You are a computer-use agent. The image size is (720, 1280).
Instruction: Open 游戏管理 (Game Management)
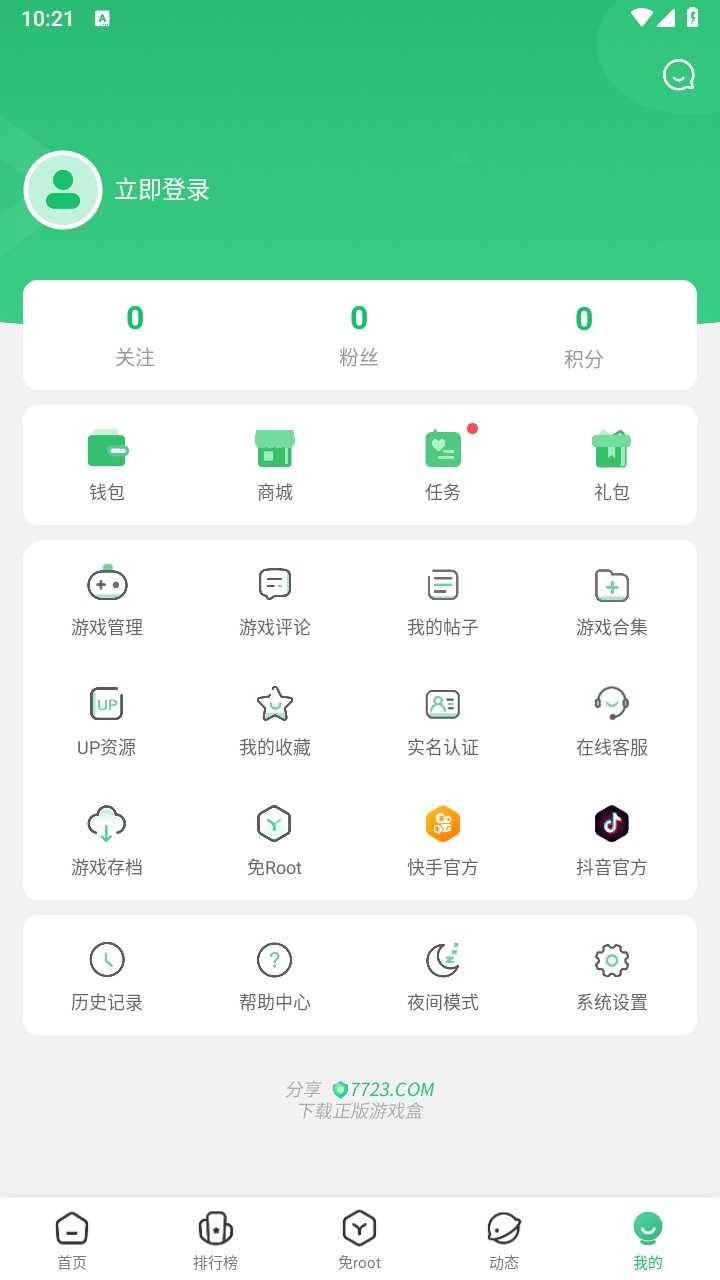(x=106, y=597)
